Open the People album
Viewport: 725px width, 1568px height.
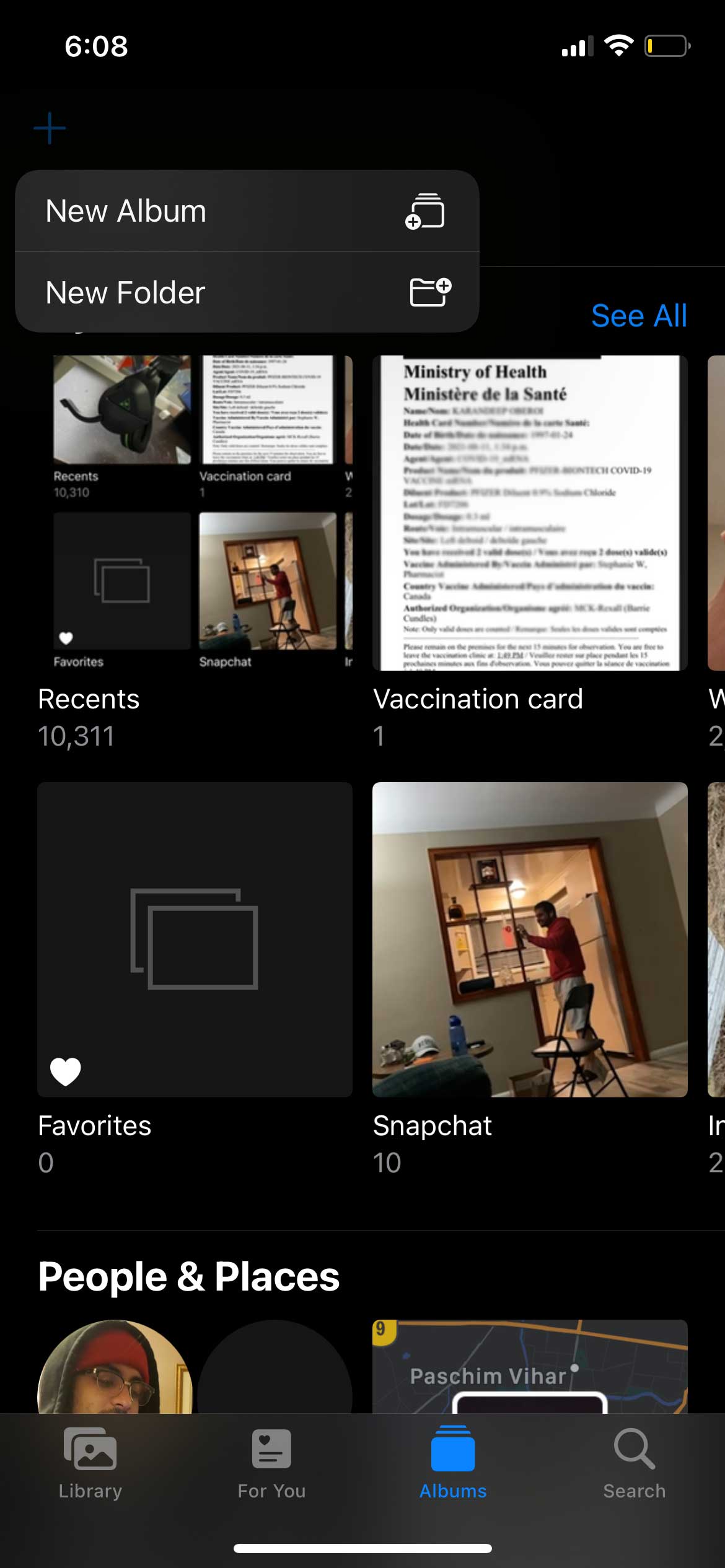(195, 1367)
